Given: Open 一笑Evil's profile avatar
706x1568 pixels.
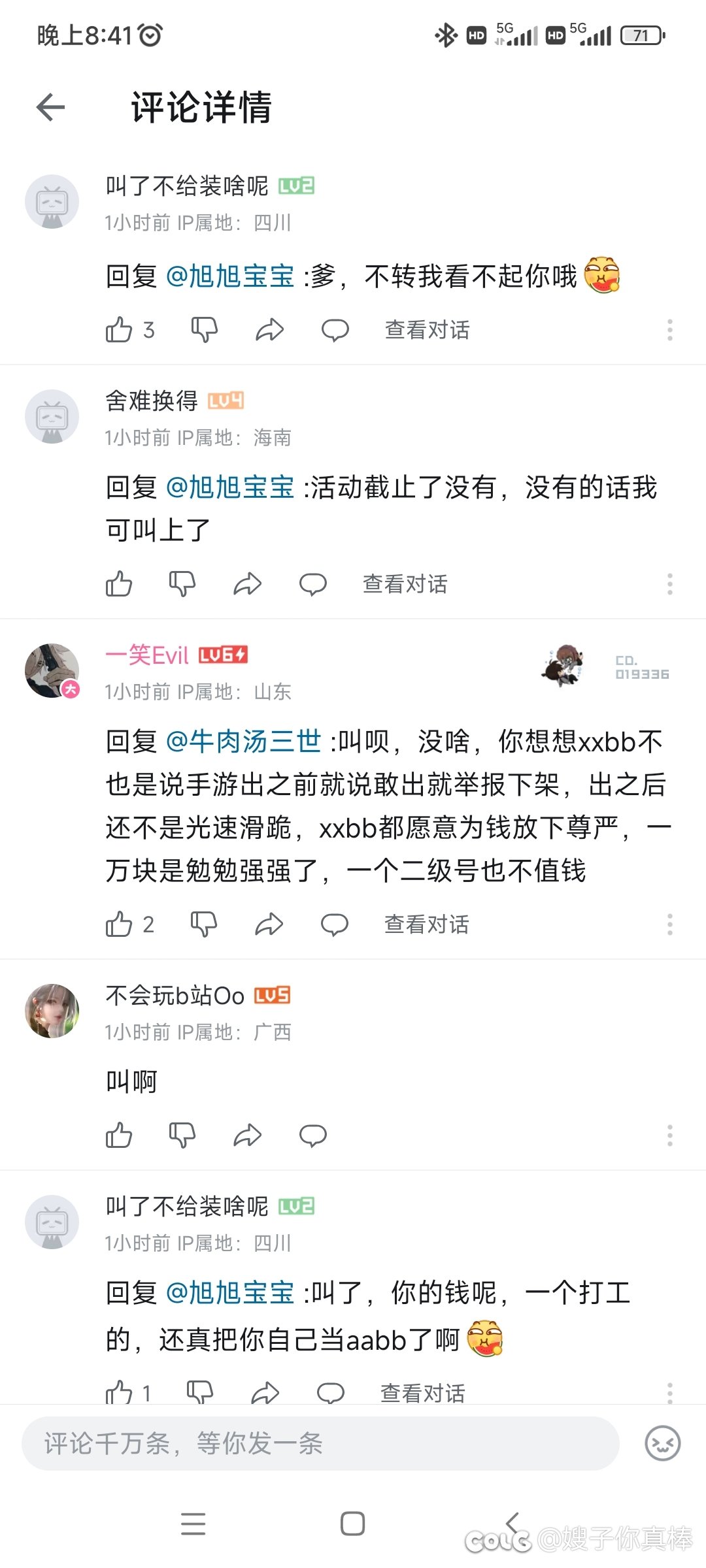Looking at the screenshot, I should [x=52, y=670].
